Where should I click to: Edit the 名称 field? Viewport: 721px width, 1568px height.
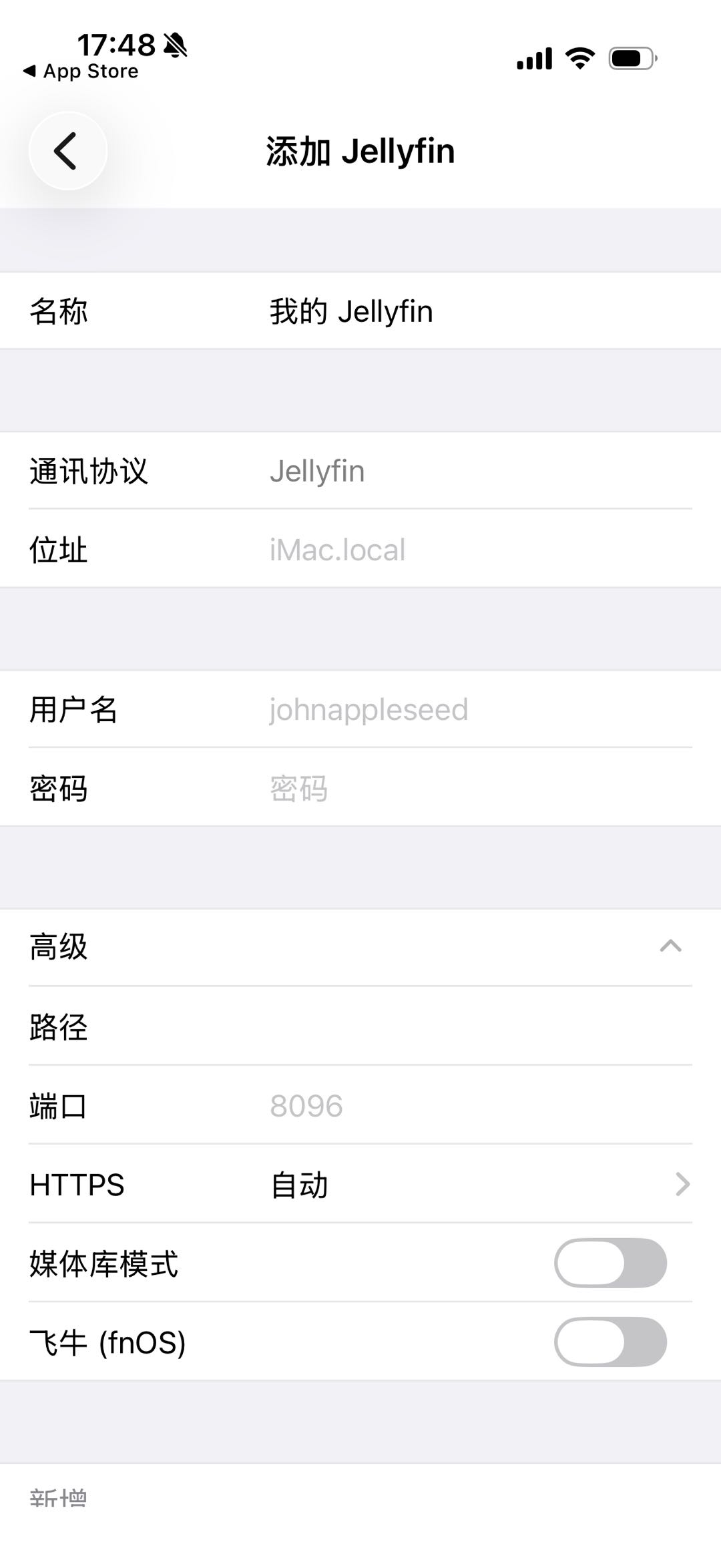pos(467,311)
